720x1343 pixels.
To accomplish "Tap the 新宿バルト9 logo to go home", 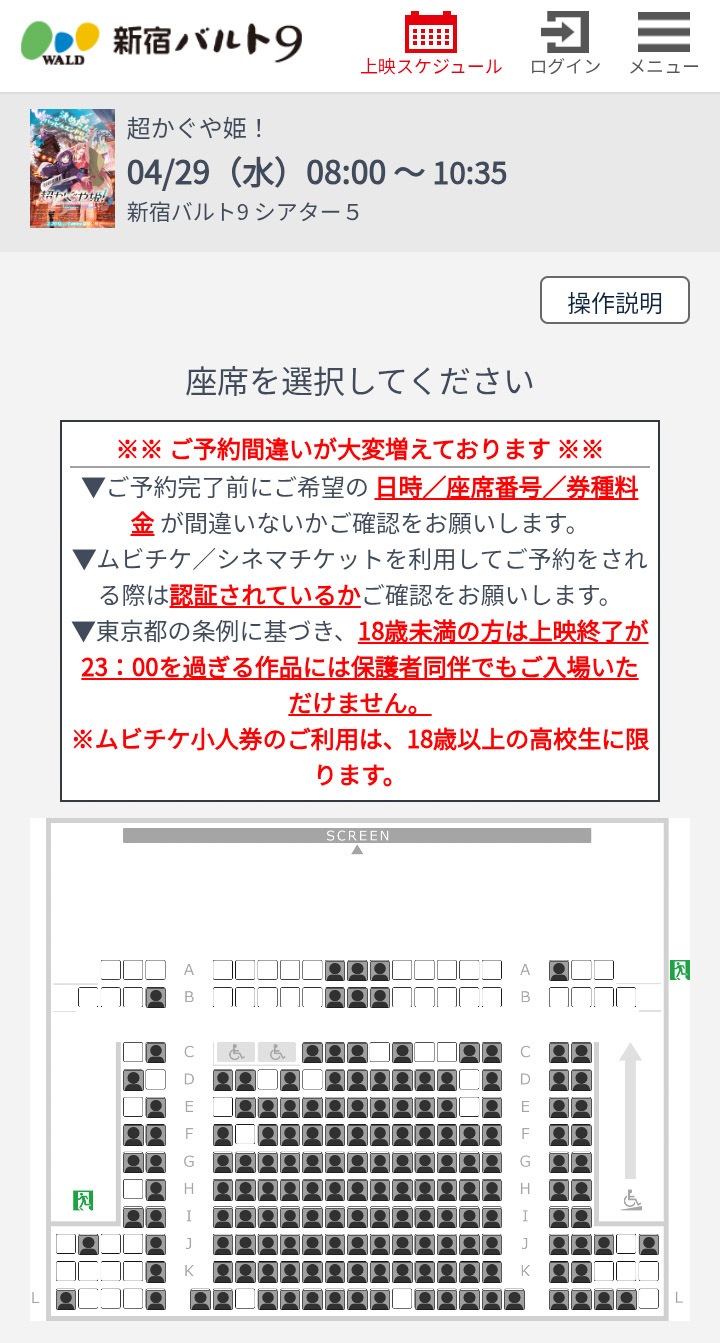I will click(162, 41).
